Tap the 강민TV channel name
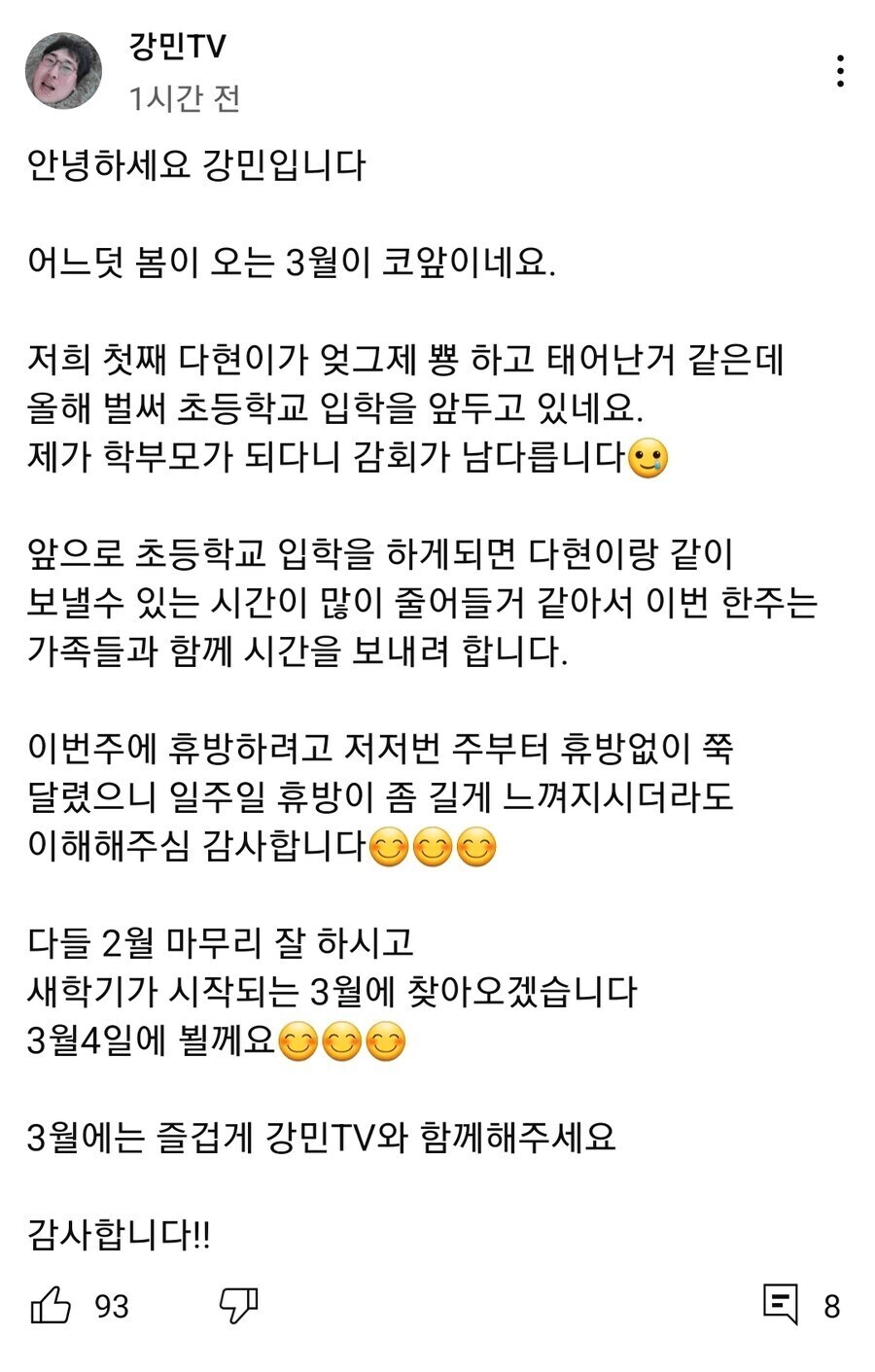 click(x=177, y=47)
